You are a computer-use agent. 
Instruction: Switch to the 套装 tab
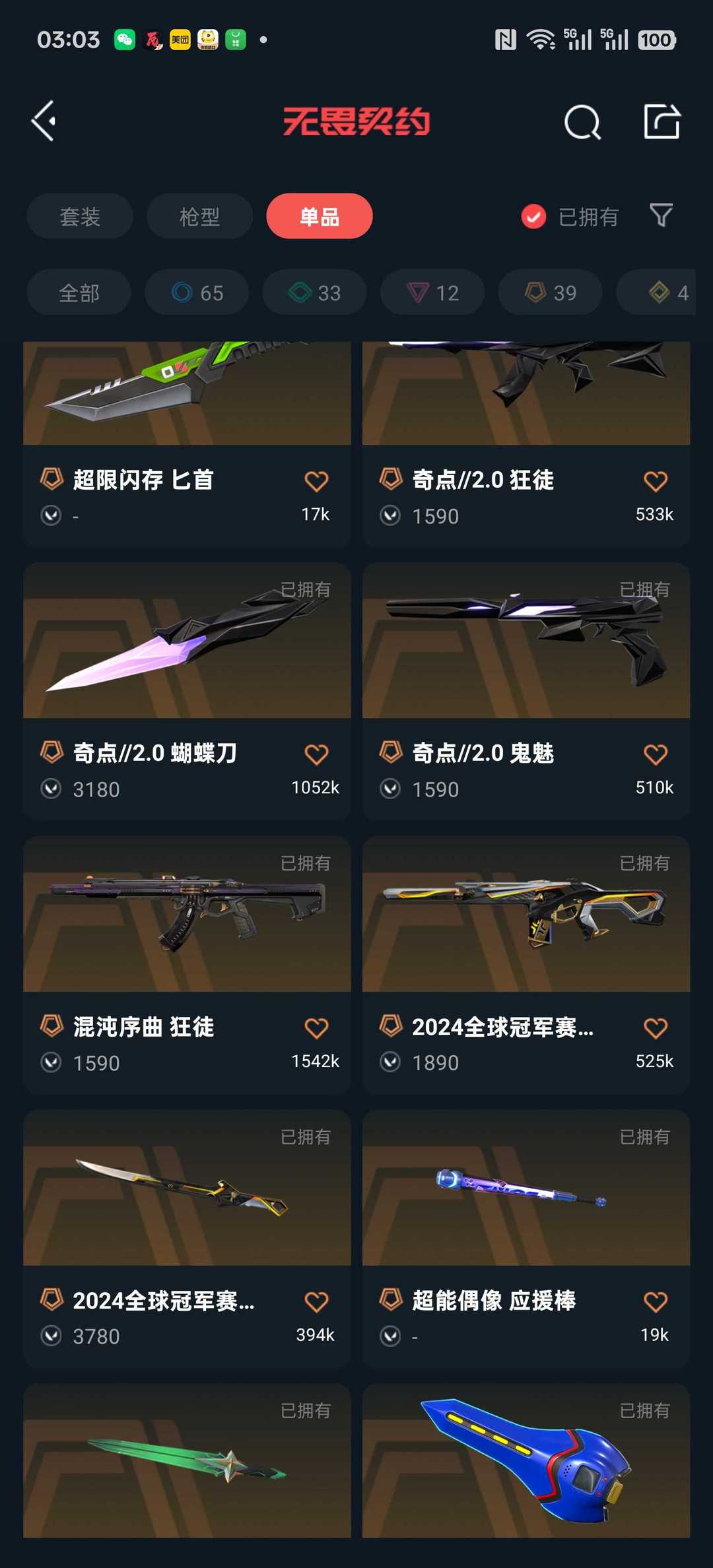coord(80,216)
